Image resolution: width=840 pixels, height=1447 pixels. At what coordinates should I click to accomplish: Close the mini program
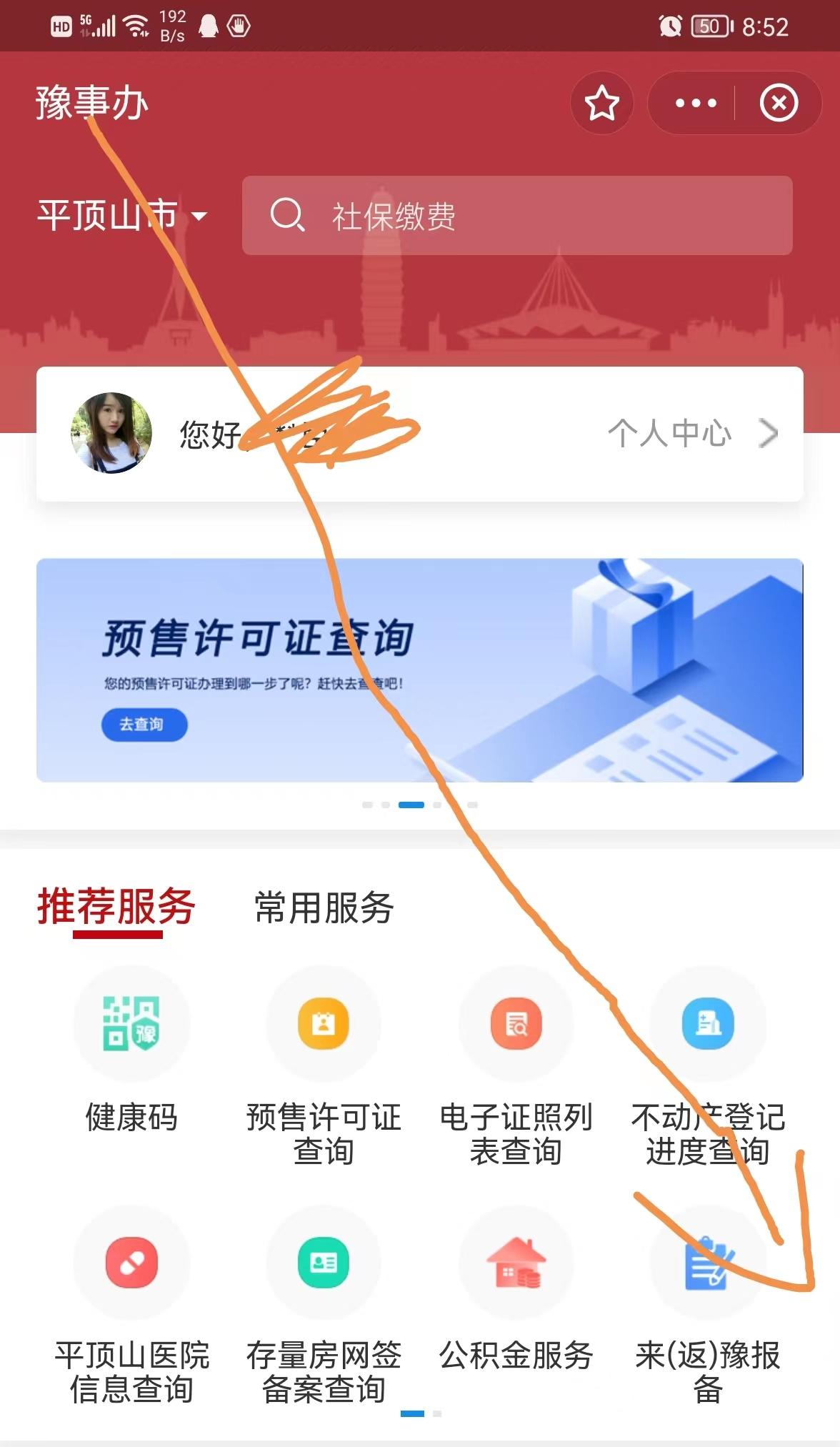[778, 104]
